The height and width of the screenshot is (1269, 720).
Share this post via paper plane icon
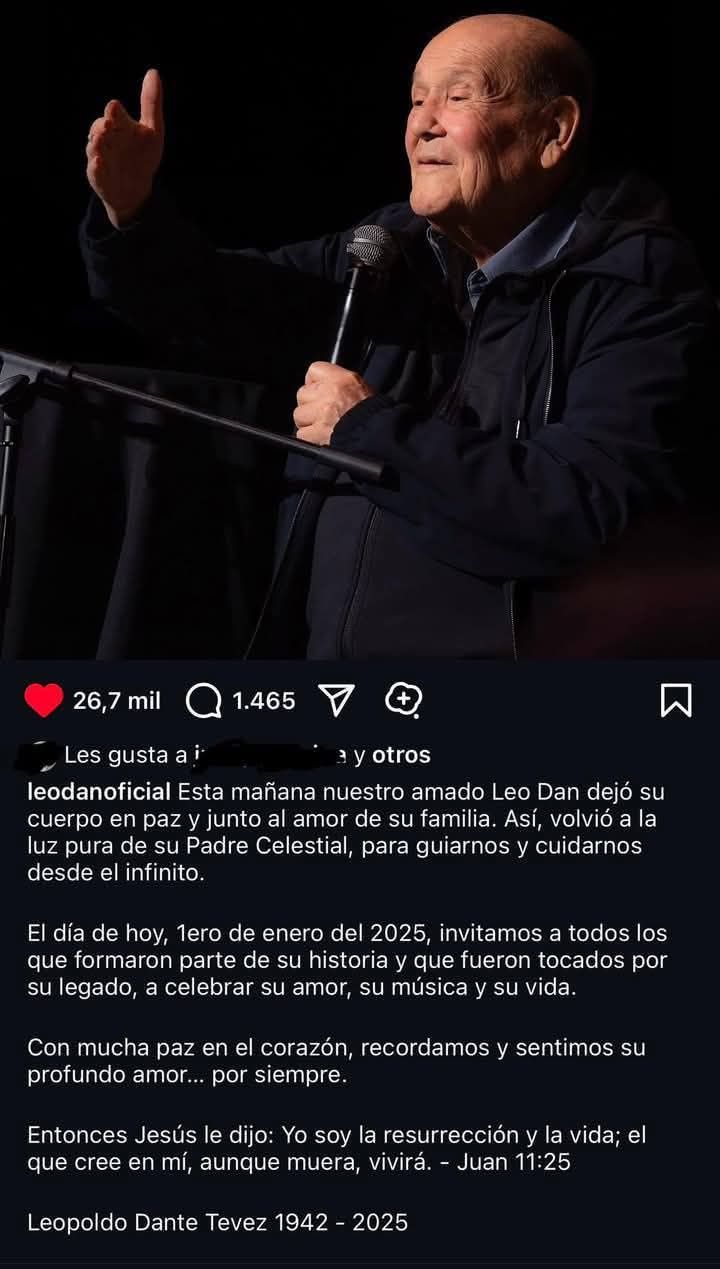tap(336, 701)
